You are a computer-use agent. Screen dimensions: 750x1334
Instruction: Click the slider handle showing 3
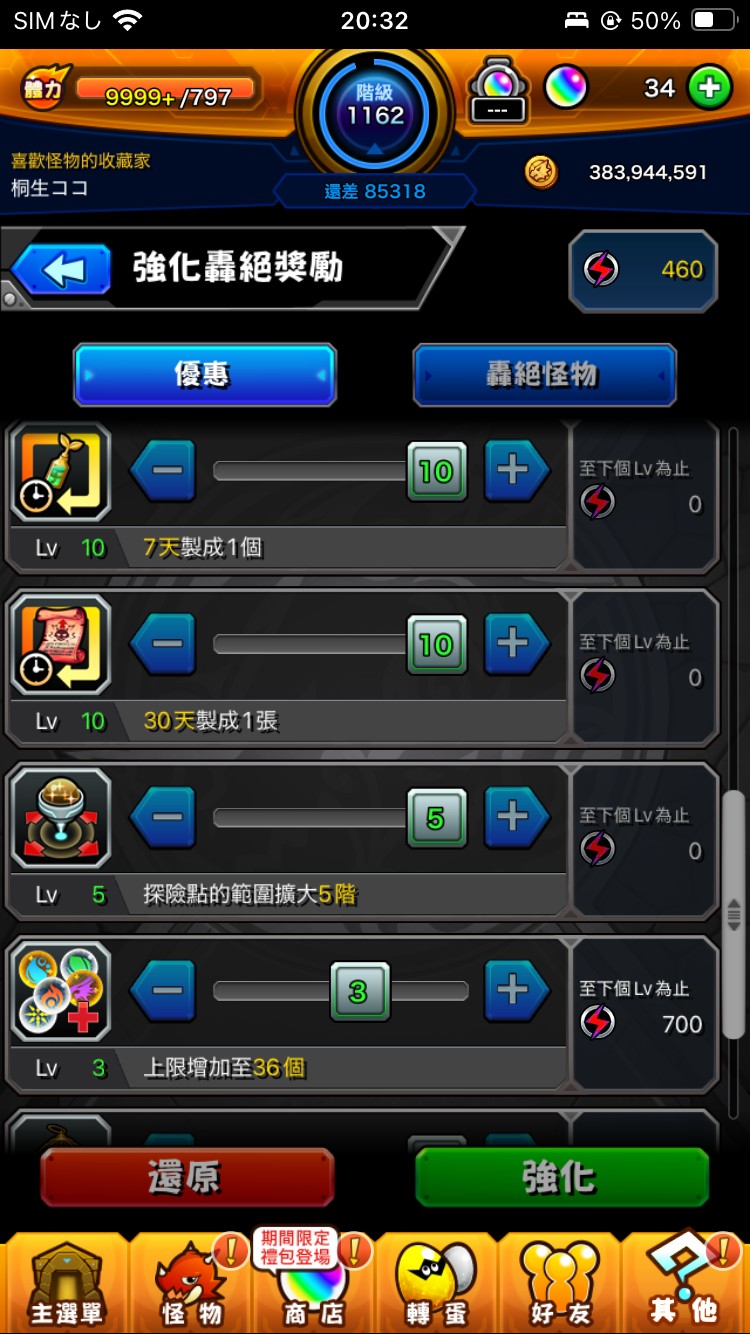click(359, 993)
